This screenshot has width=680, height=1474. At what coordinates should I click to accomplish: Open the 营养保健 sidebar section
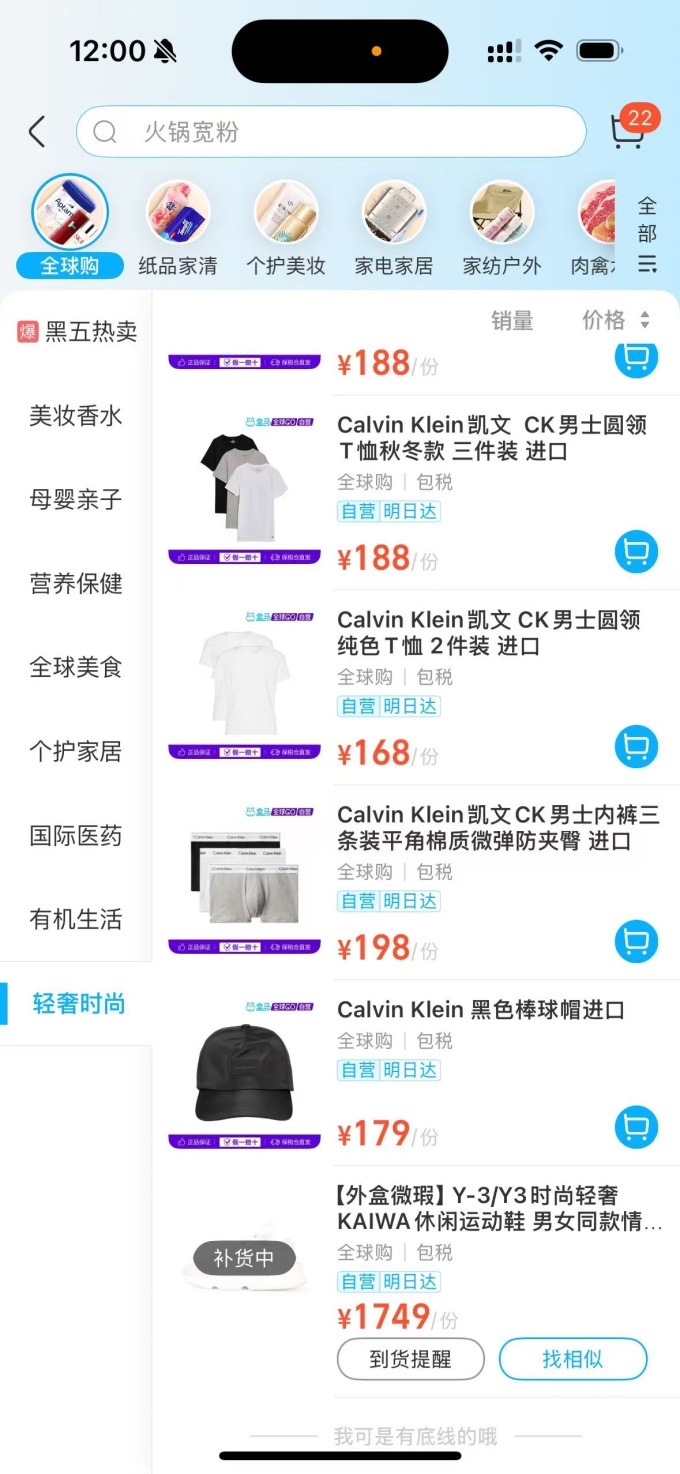click(76, 584)
